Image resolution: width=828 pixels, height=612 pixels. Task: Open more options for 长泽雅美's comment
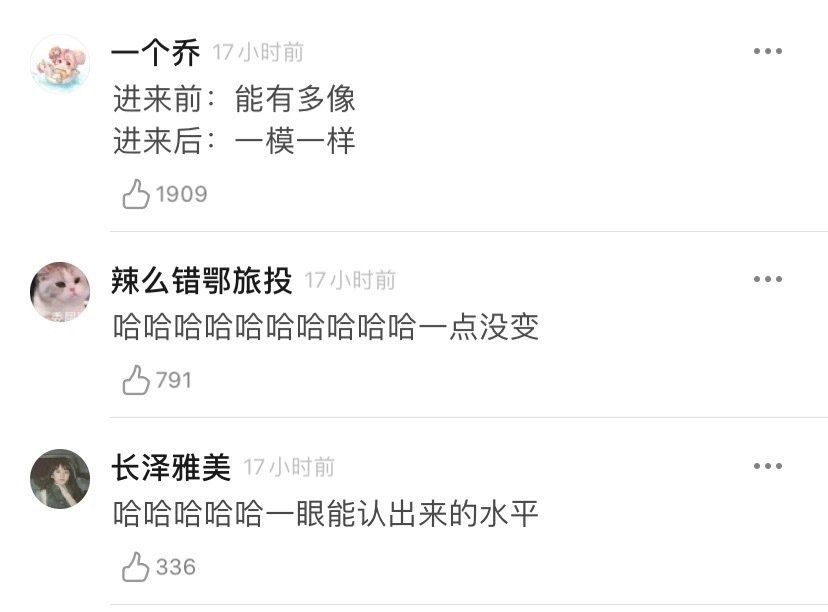(767, 466)
